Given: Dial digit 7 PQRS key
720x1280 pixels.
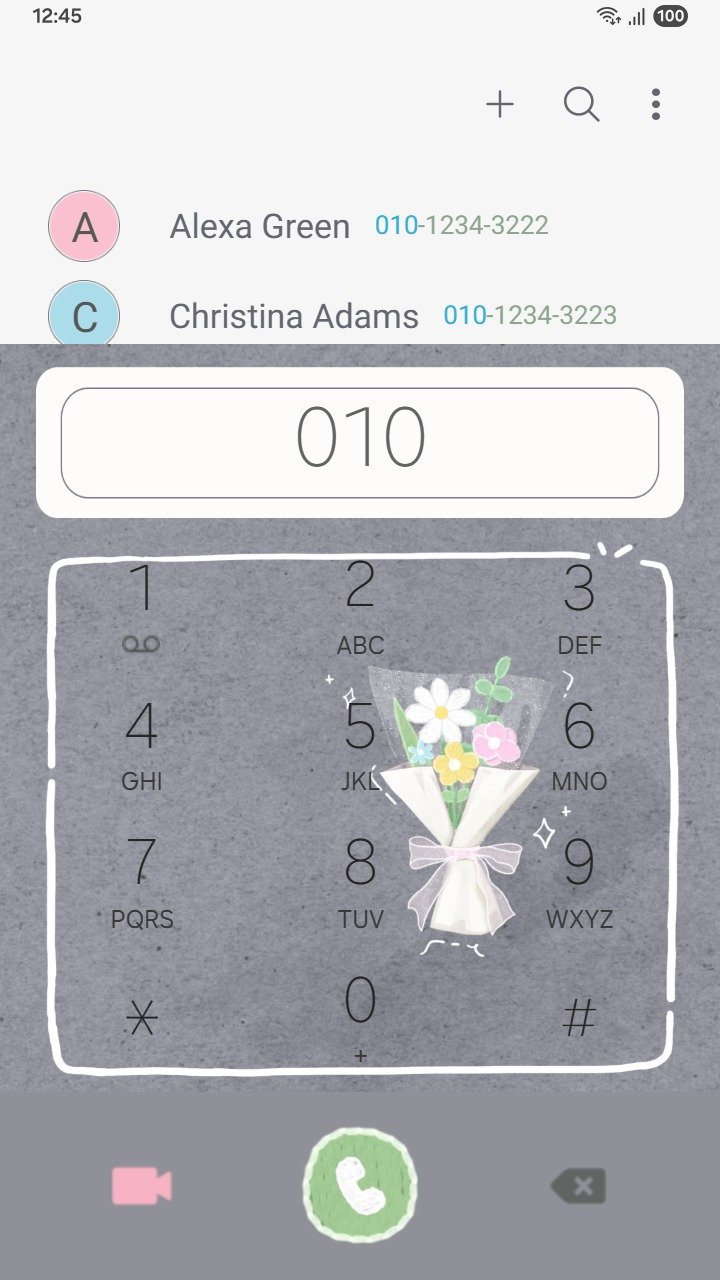Looking at the screenshot, I should click(142, 882).
